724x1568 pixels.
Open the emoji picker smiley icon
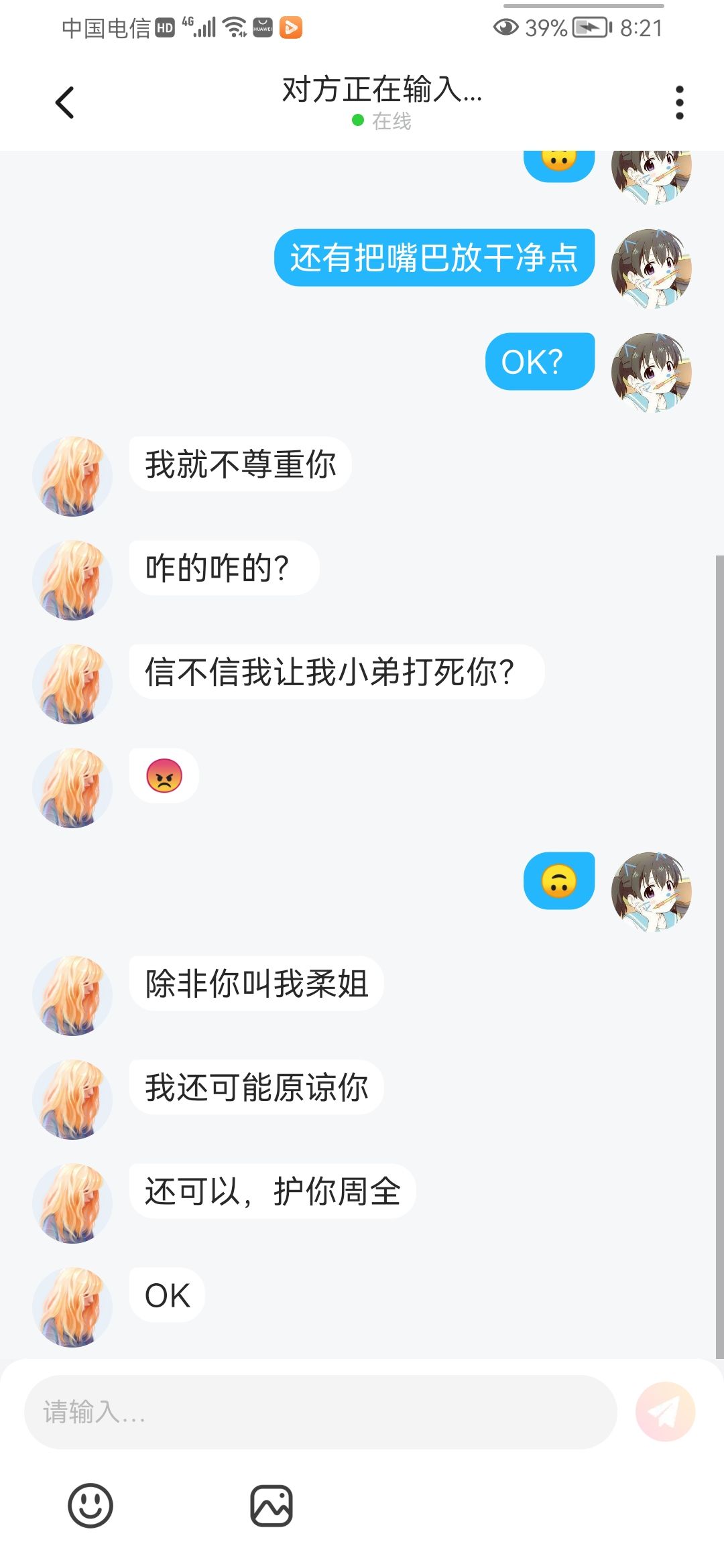(90, 1506)
